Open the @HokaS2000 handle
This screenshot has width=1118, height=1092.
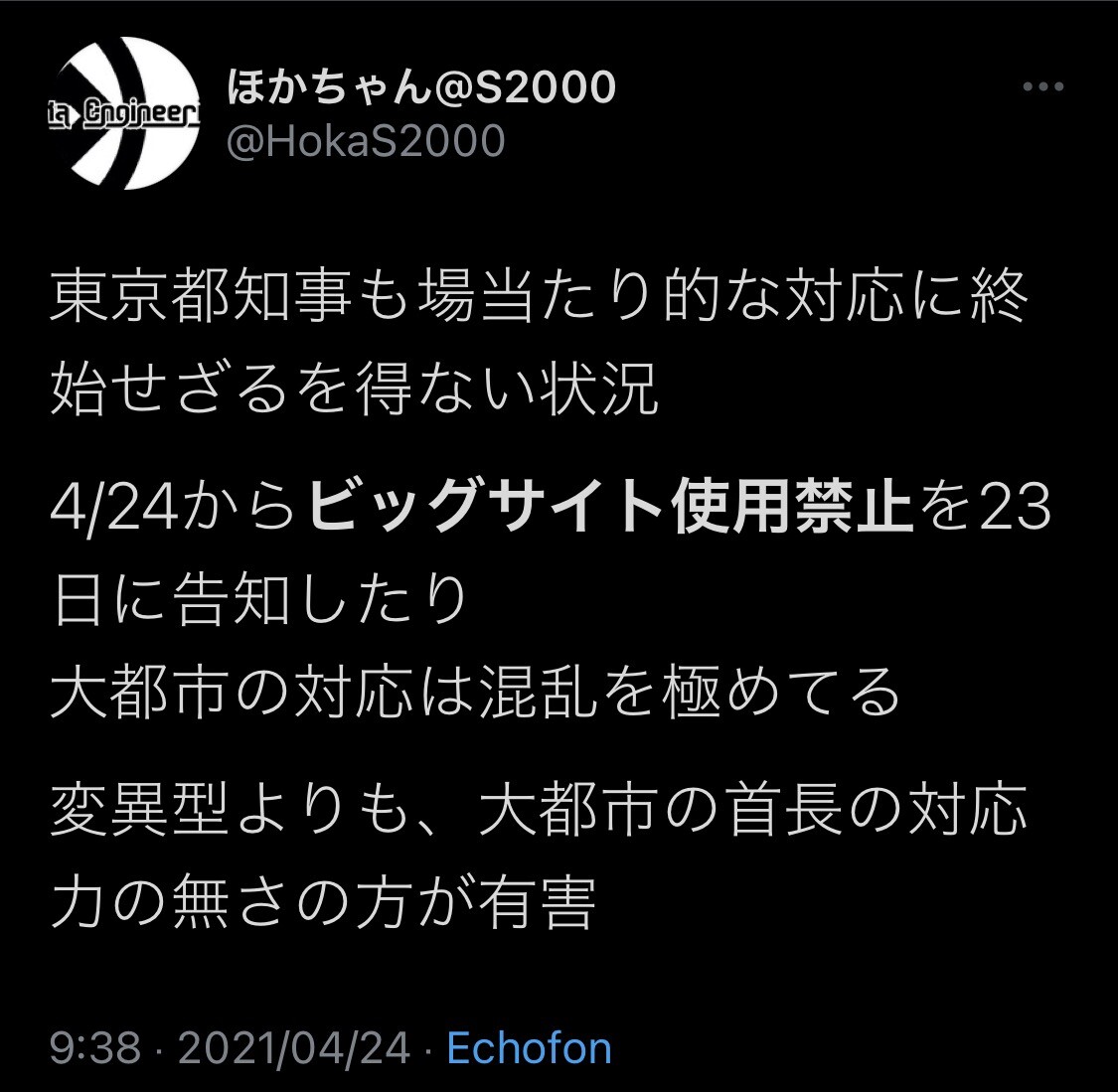point(366,141)
